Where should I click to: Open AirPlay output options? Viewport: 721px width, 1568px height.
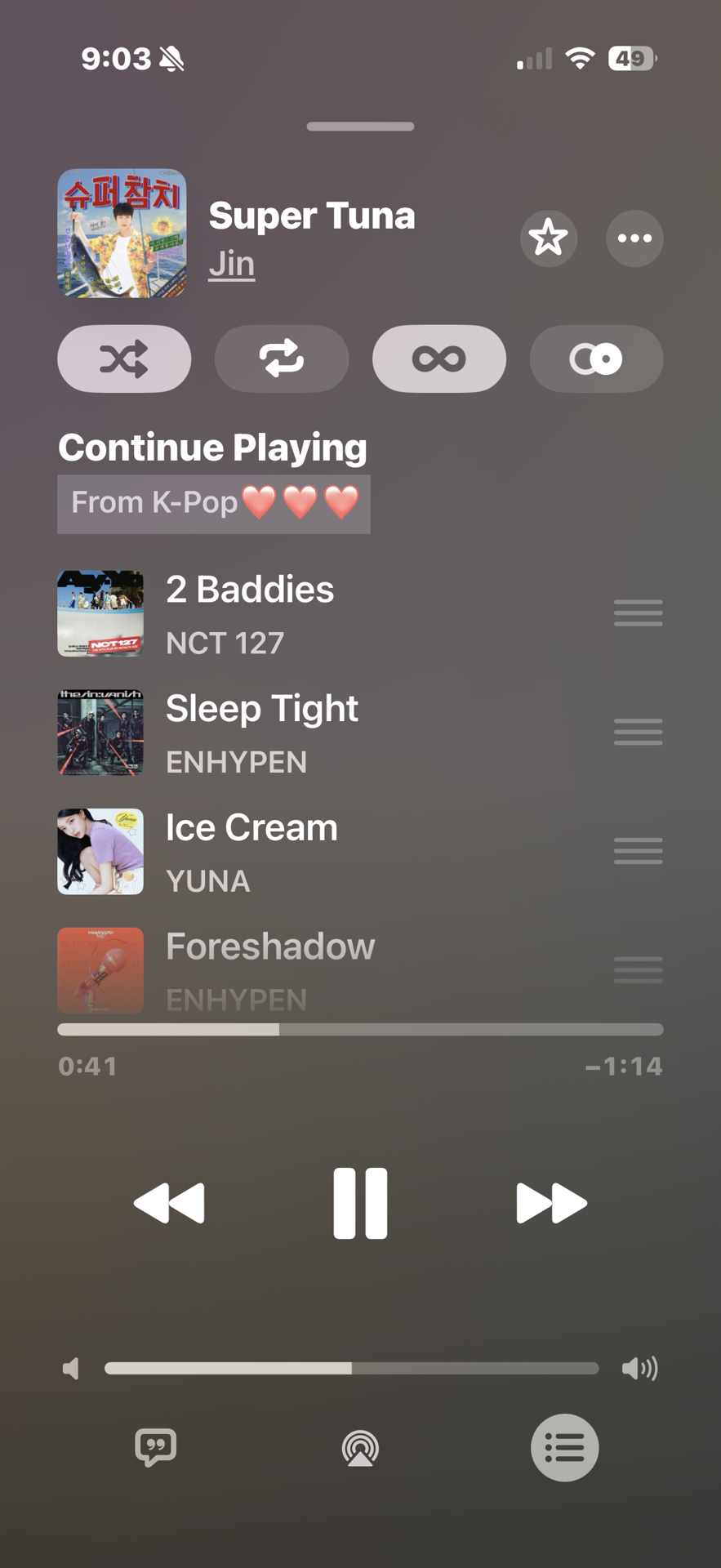click(x=360, y=1449)
